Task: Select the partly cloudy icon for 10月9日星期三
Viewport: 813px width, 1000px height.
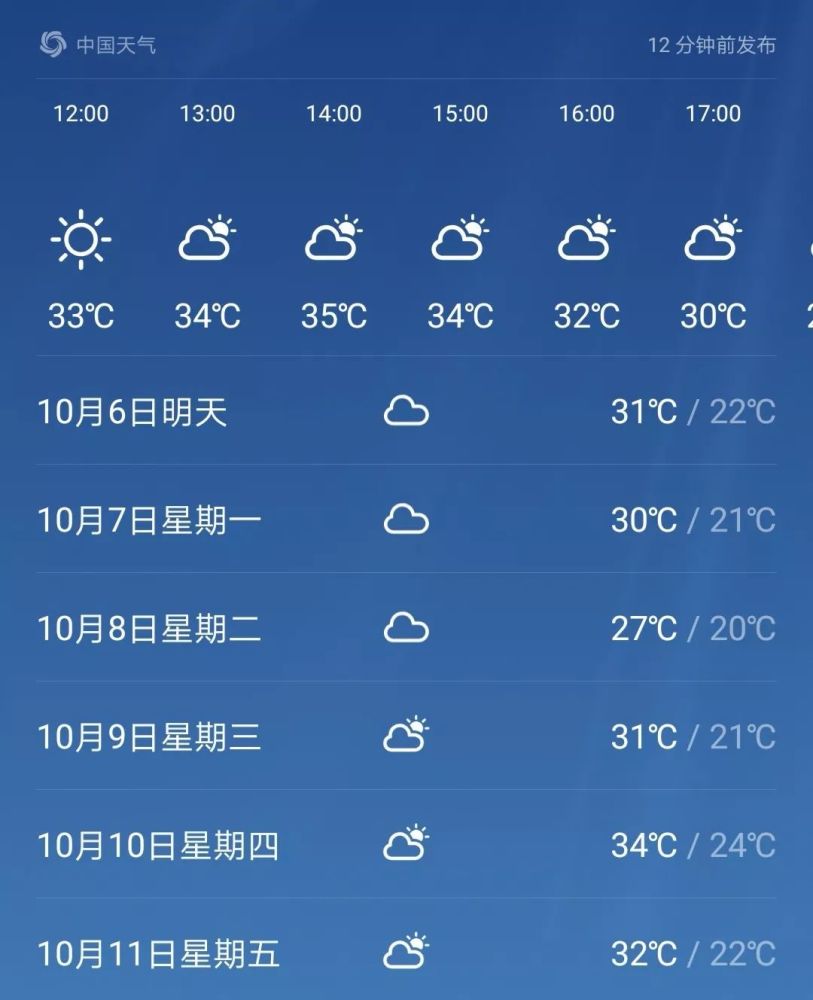Action: pyautogui.click(x=406, y=735)
